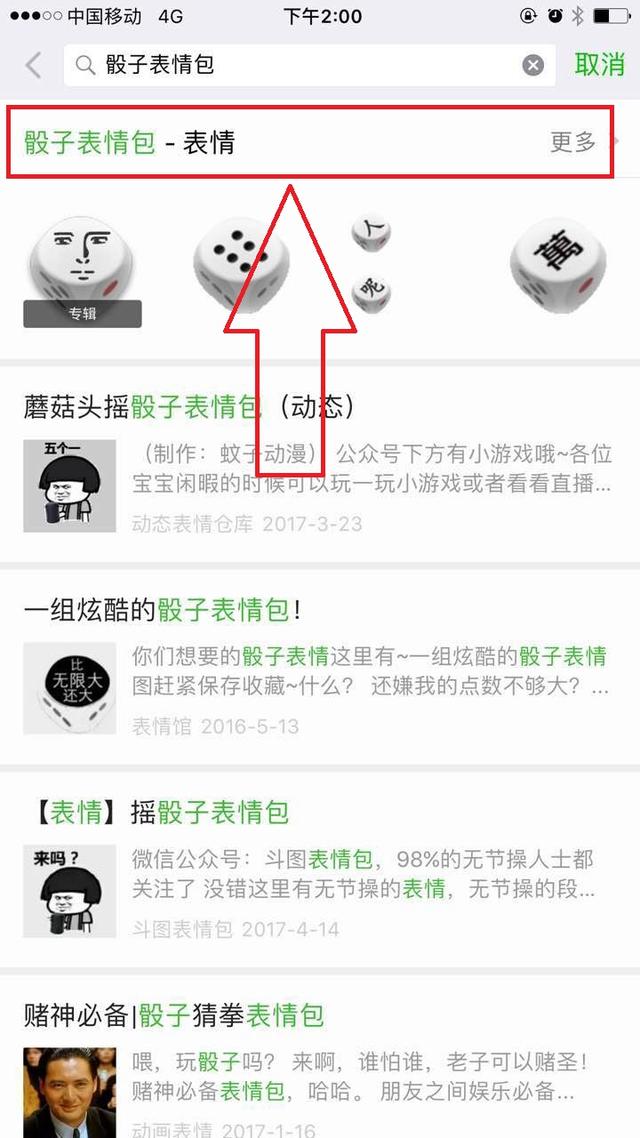
Task: Clear the search text with the X icon
Action: [533, 65]
